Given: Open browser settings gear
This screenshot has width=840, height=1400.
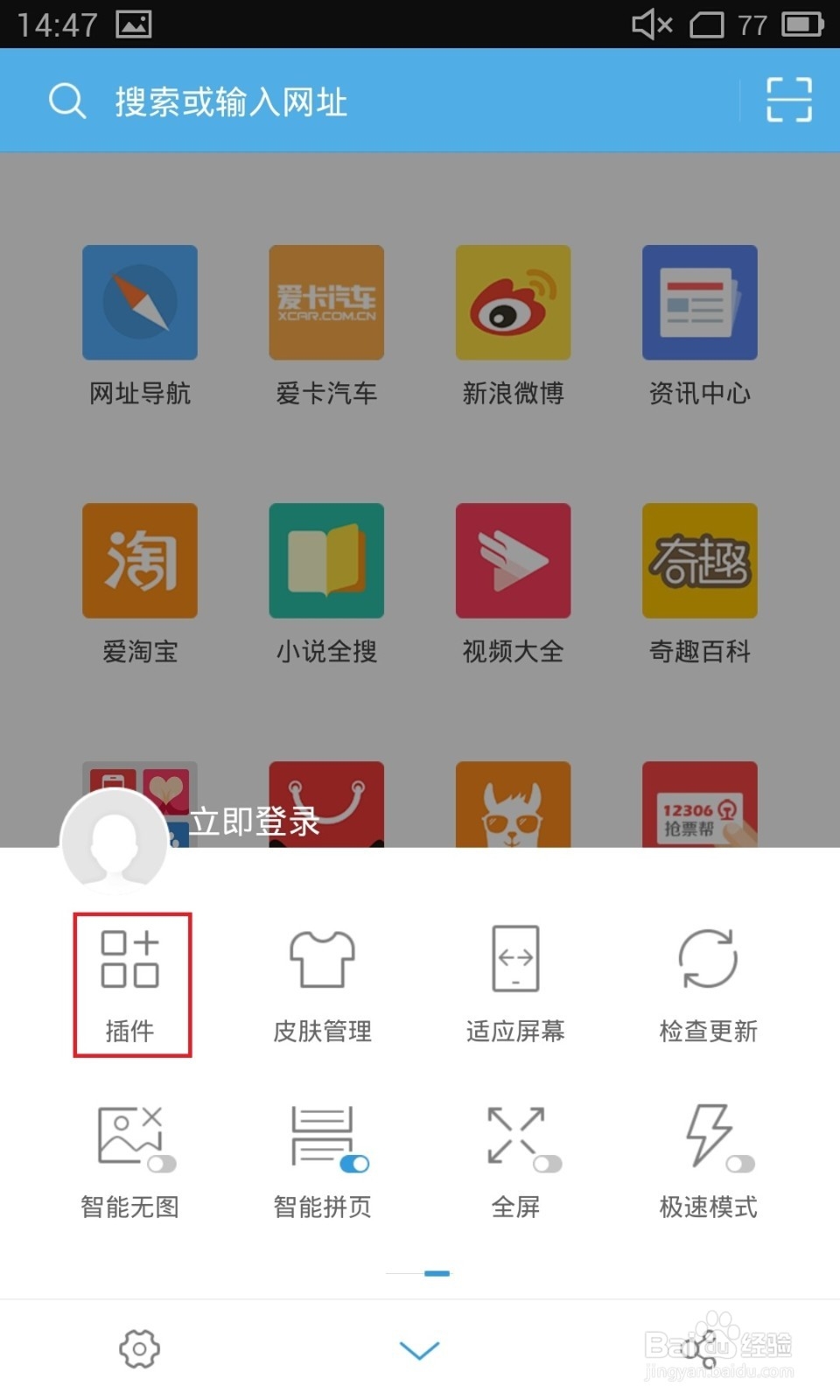Looking at the screenshot, I should tap(138, 1348).
